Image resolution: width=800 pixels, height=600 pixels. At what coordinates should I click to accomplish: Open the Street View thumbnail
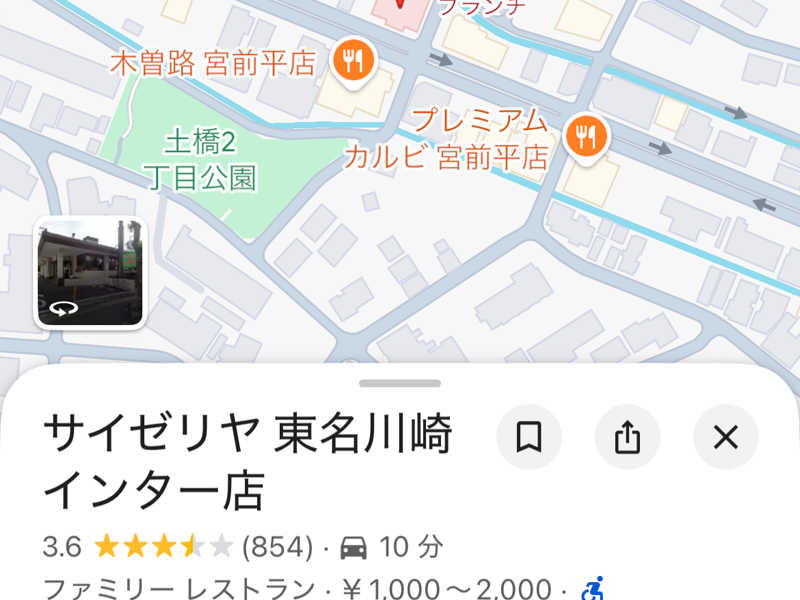click(90, 272)
